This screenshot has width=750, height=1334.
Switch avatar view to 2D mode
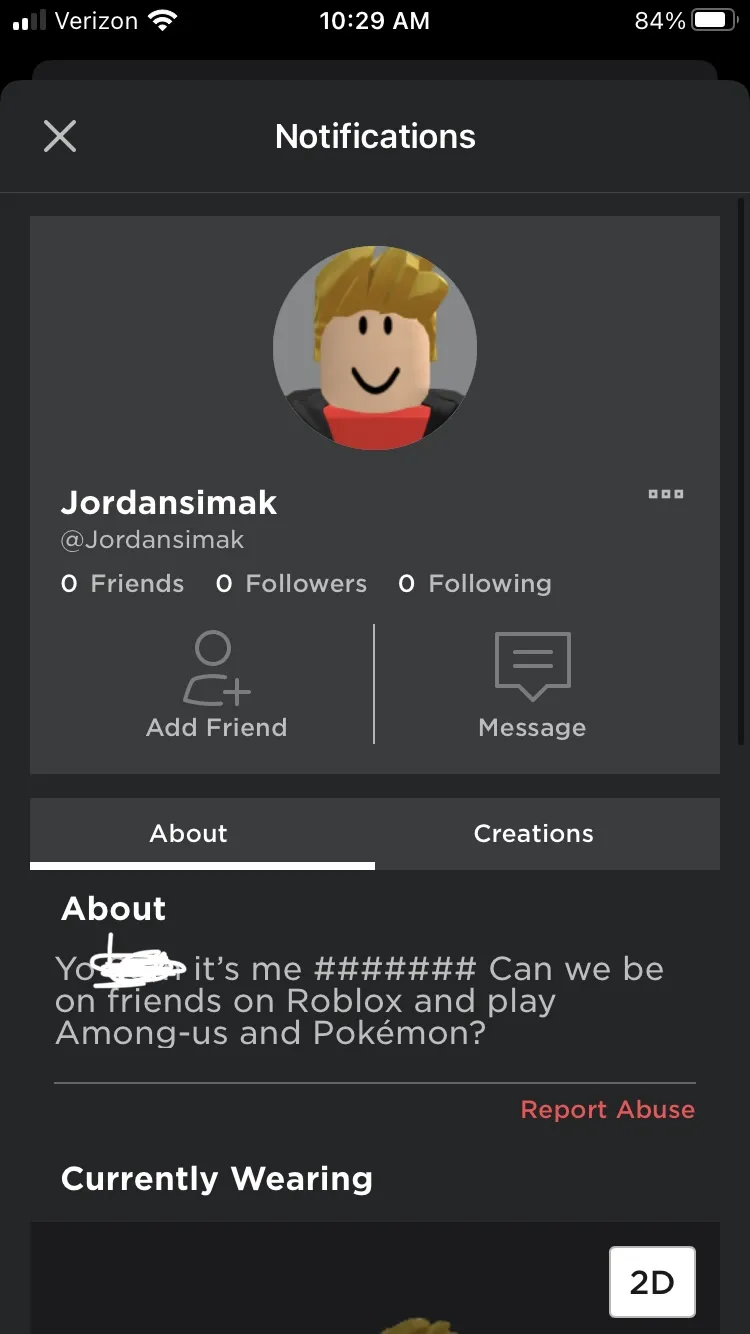coord(652,1281)
